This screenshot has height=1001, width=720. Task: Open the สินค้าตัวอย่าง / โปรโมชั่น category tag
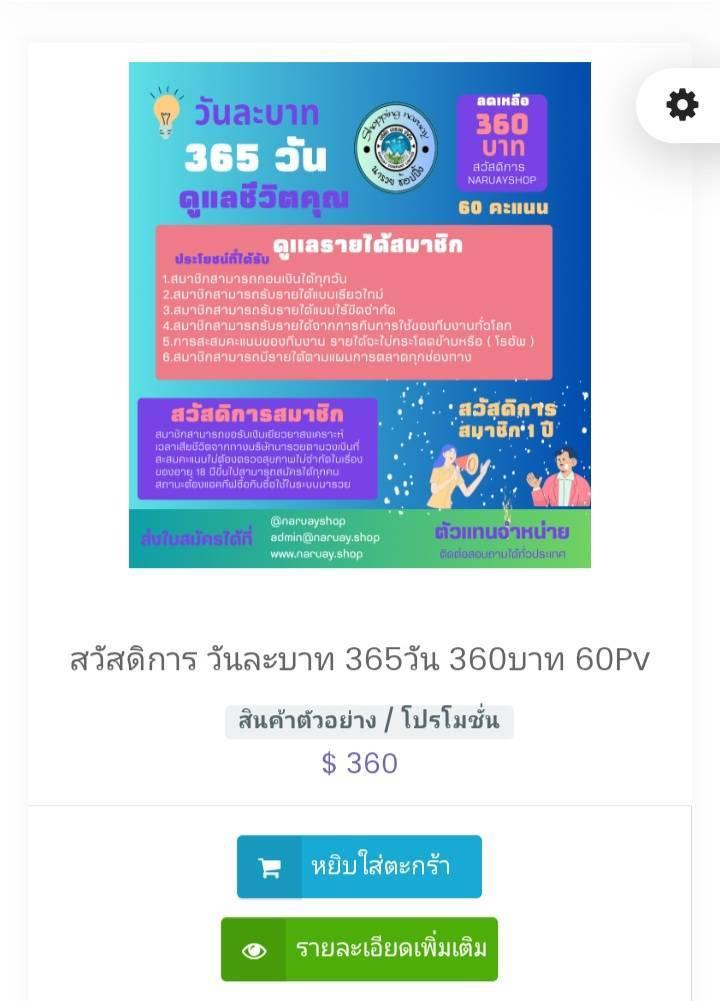369,721
